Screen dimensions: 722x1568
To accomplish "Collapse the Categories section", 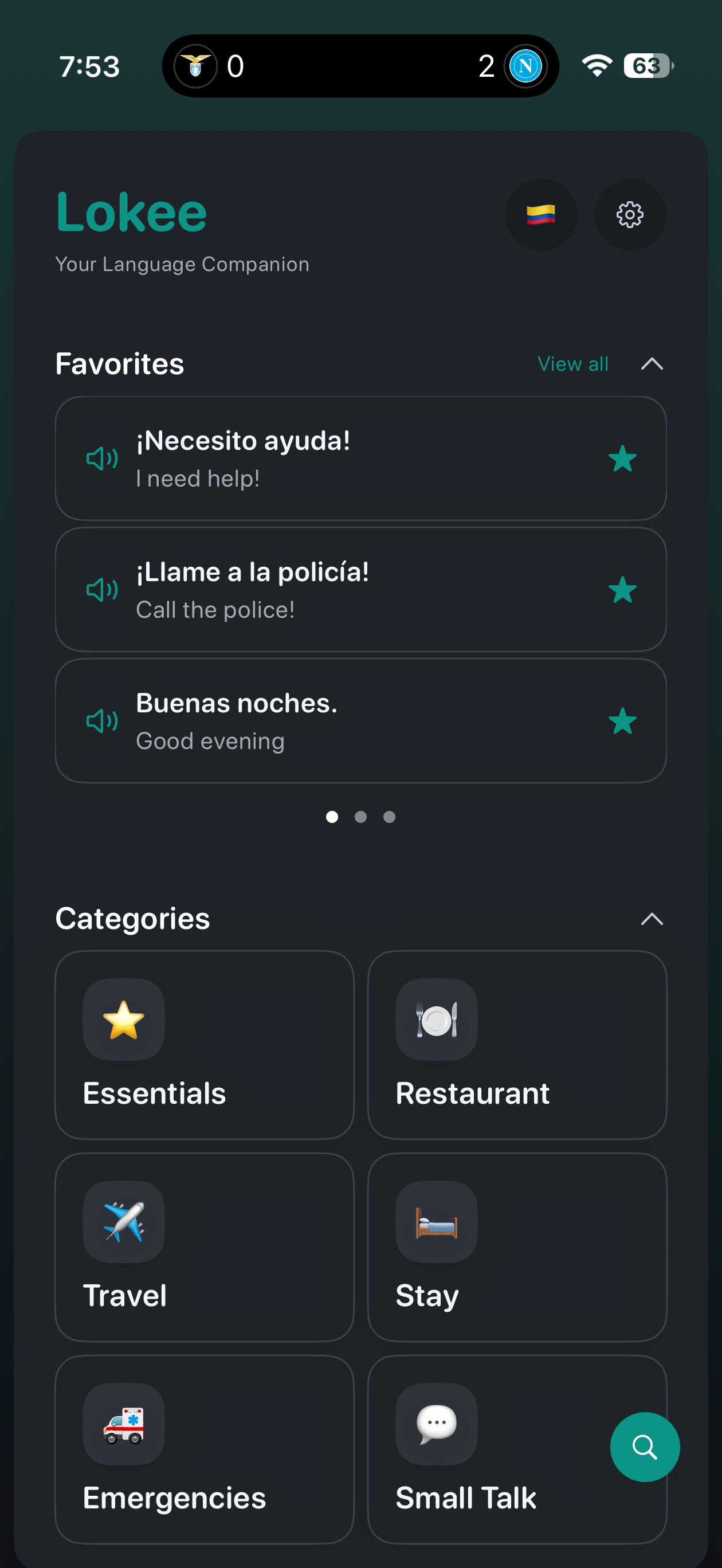I will coord(652,919).
